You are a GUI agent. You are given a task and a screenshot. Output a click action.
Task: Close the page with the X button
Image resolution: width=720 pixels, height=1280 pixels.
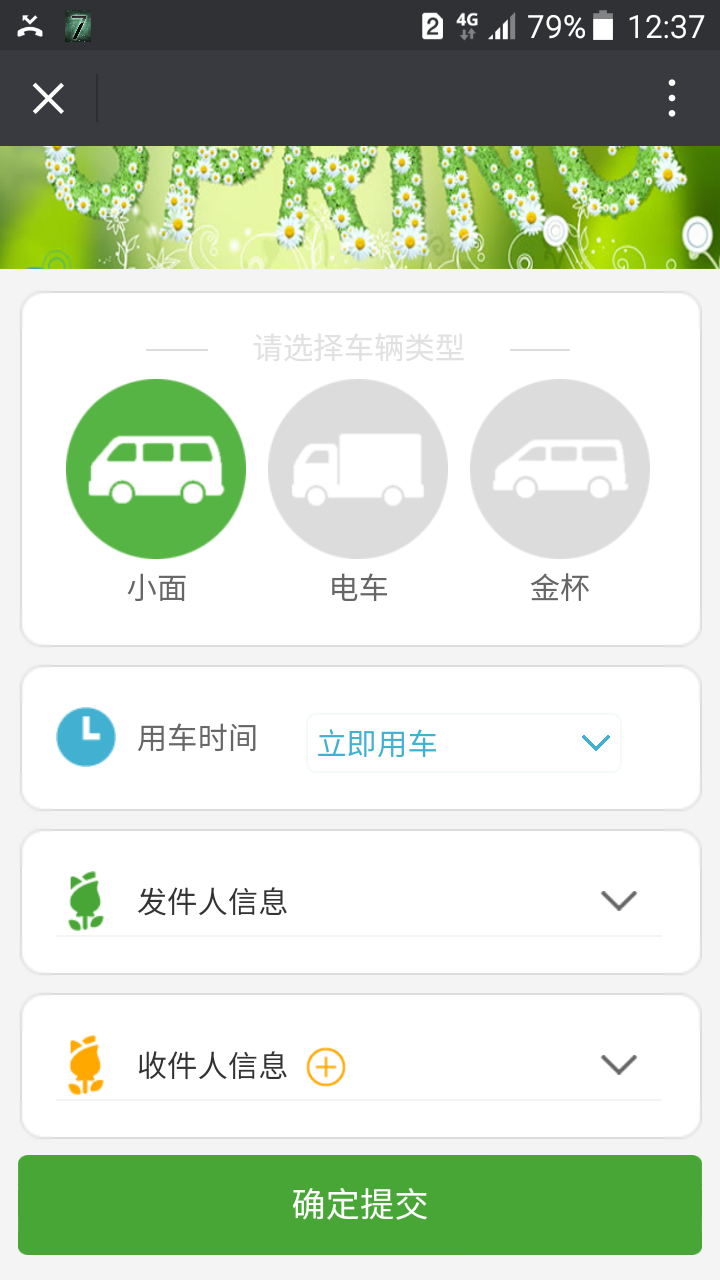[x=47, y=97]
